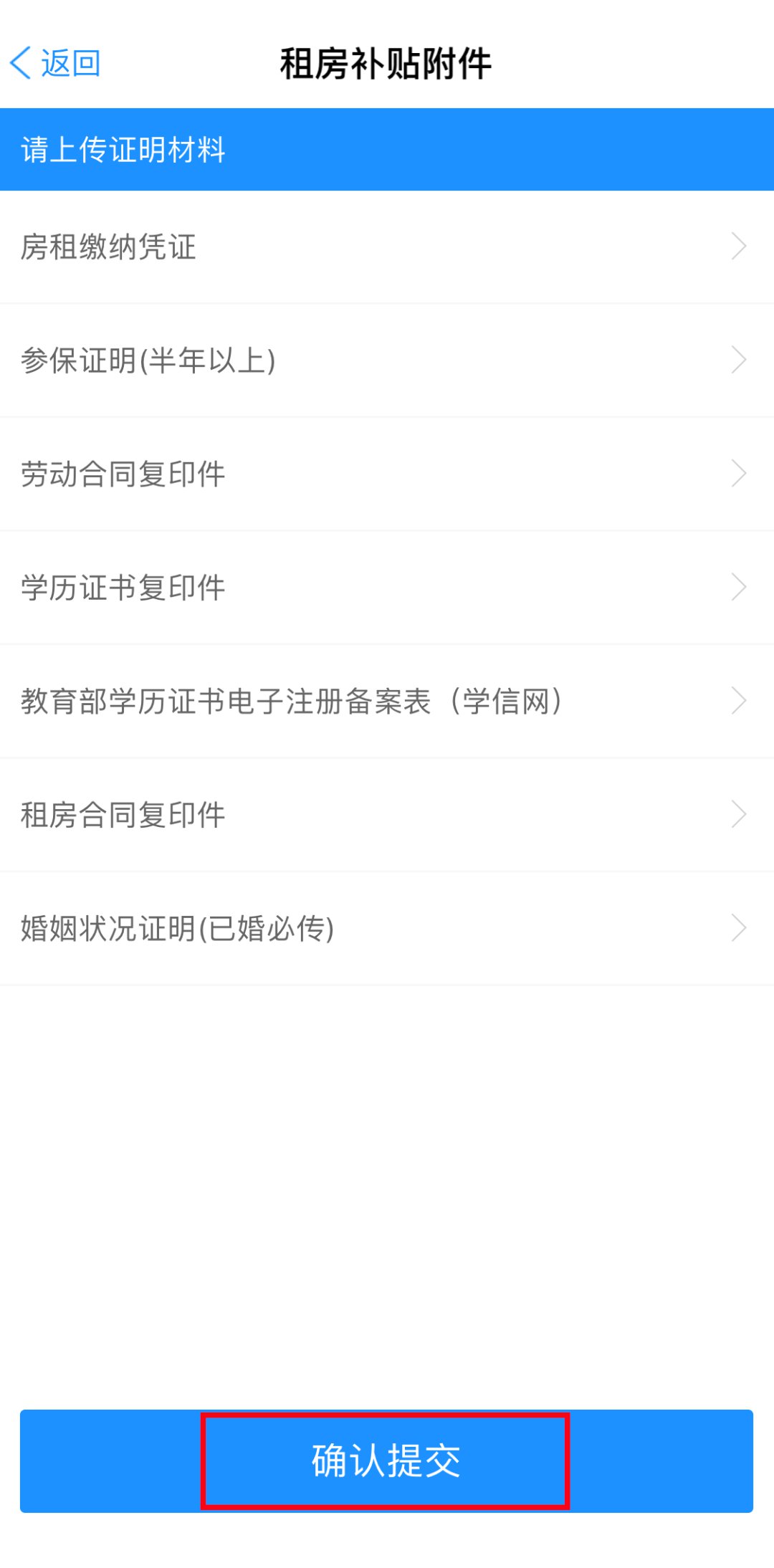Tap the 确认提交 button
Screen dimensions: 774x1568
(x=386, y=1461)
